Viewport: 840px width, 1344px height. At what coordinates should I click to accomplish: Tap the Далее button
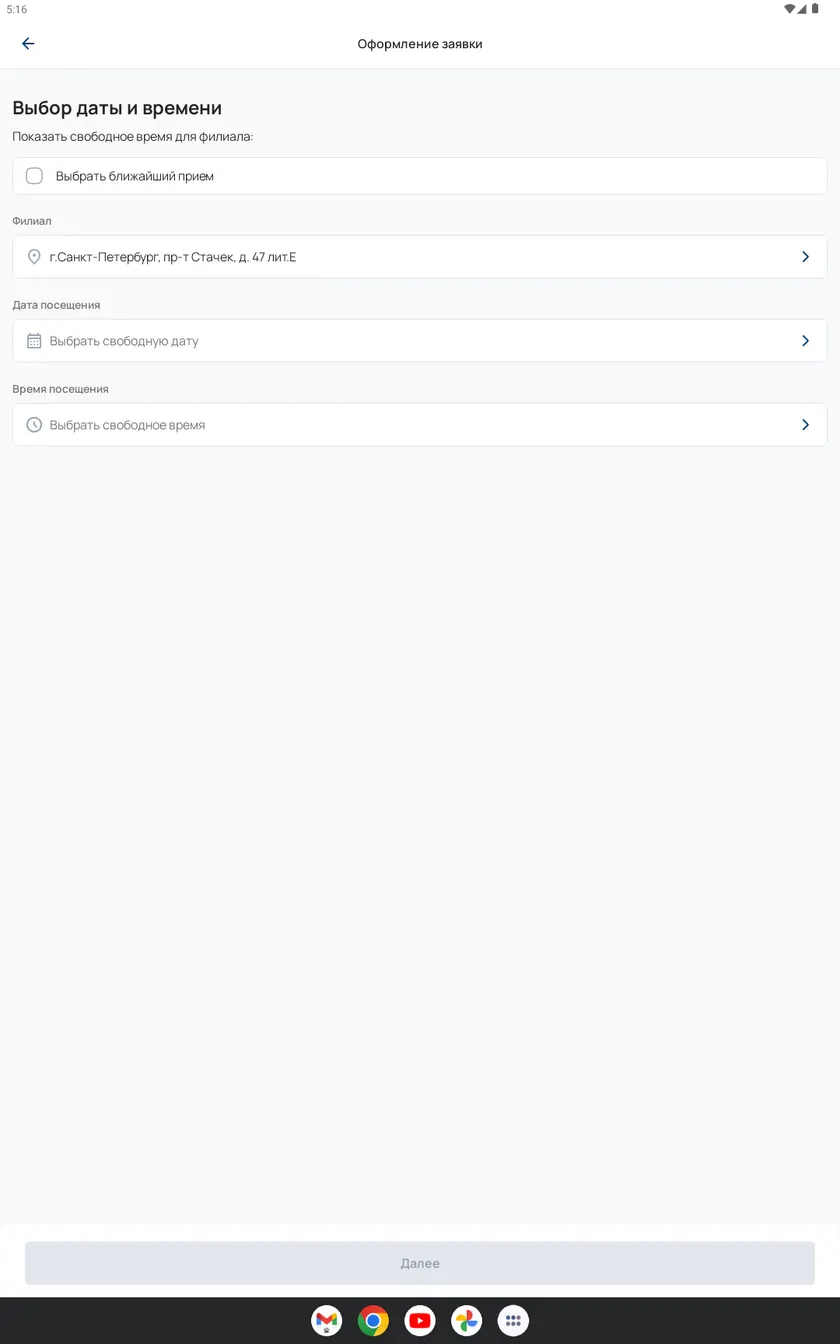coord(420,1263)
